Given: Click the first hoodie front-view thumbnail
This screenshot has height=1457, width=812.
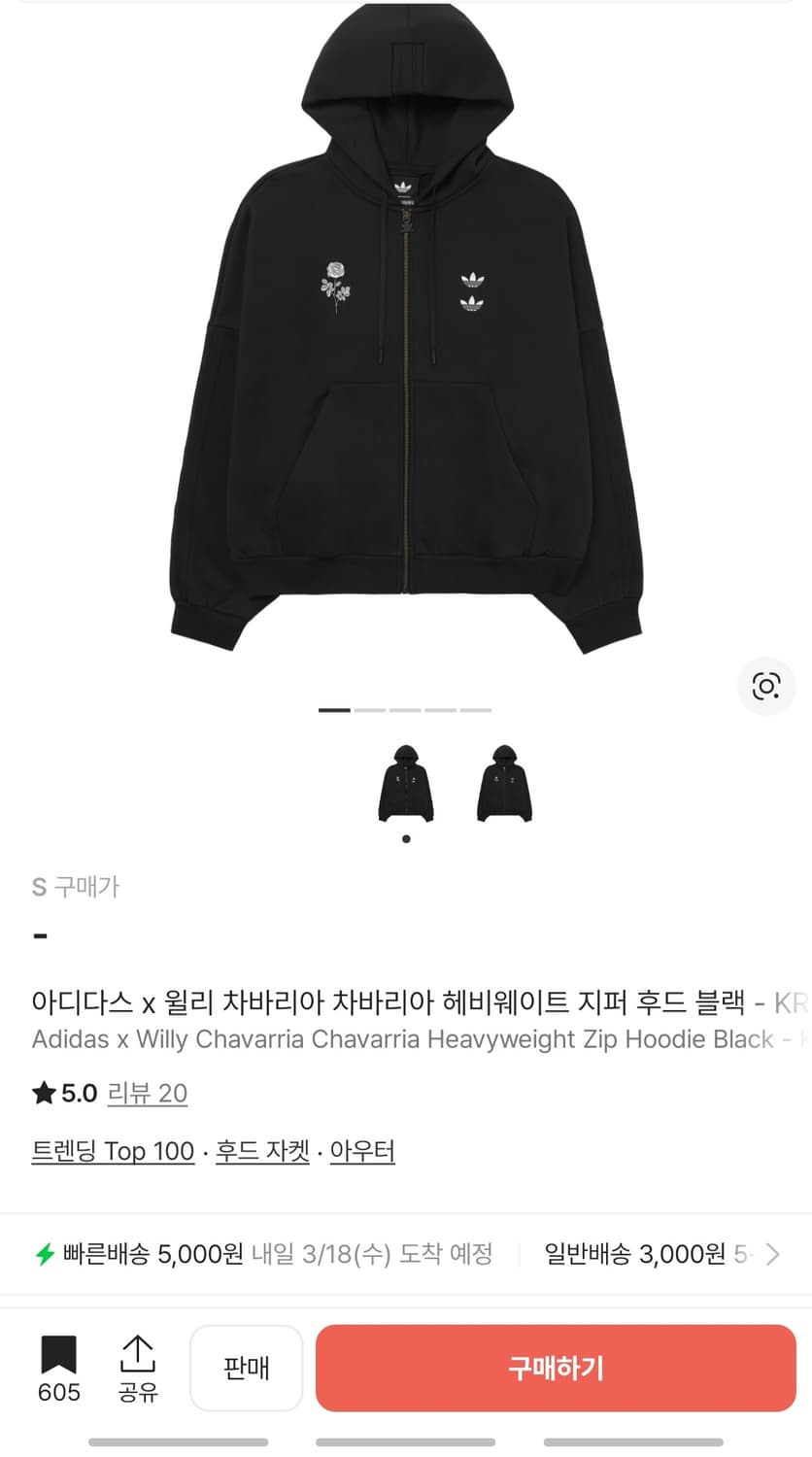Looking at the screenshot, I should [x=406, y=783].
